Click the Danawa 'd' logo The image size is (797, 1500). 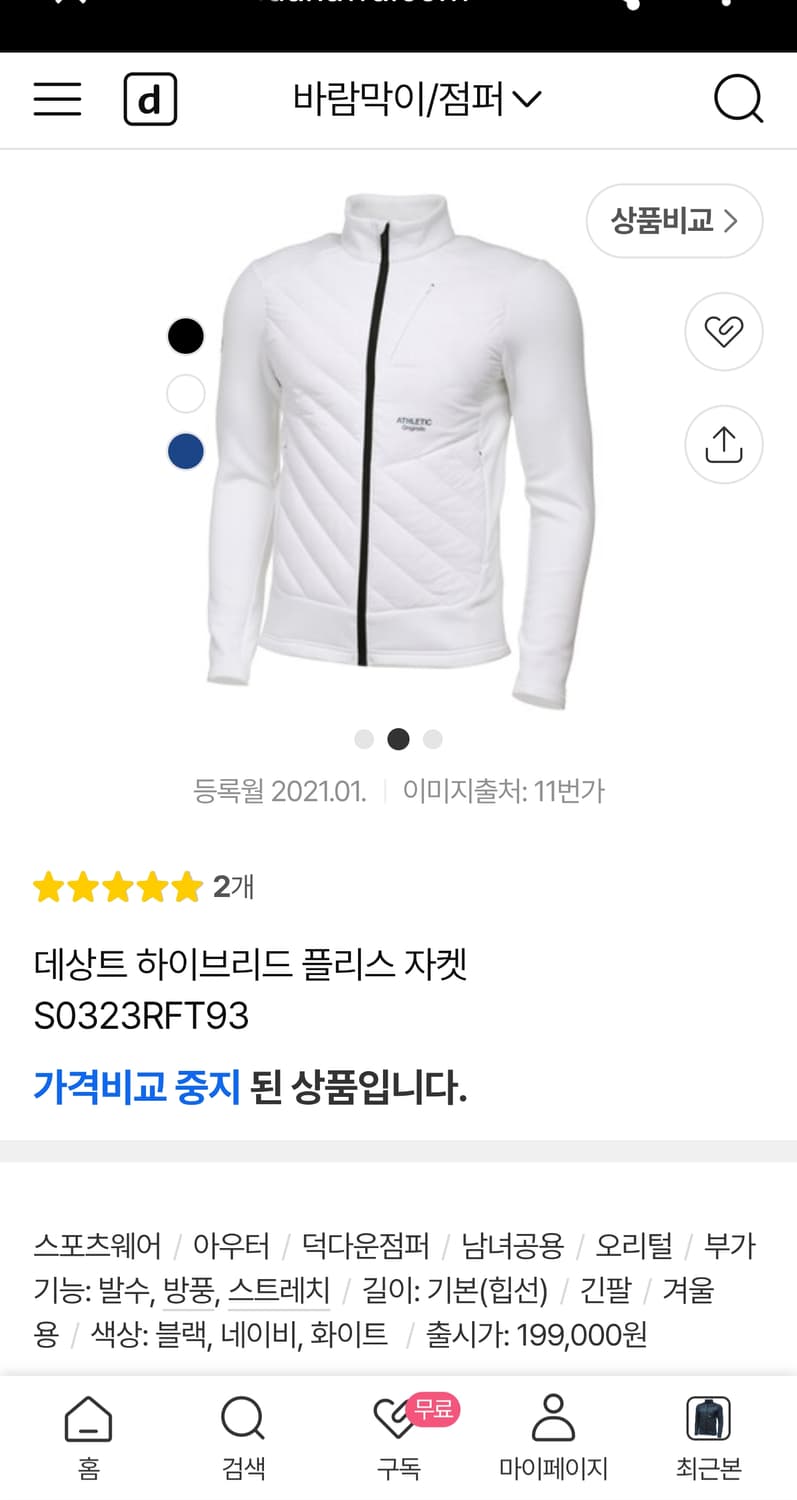click(x=150, y=98)
